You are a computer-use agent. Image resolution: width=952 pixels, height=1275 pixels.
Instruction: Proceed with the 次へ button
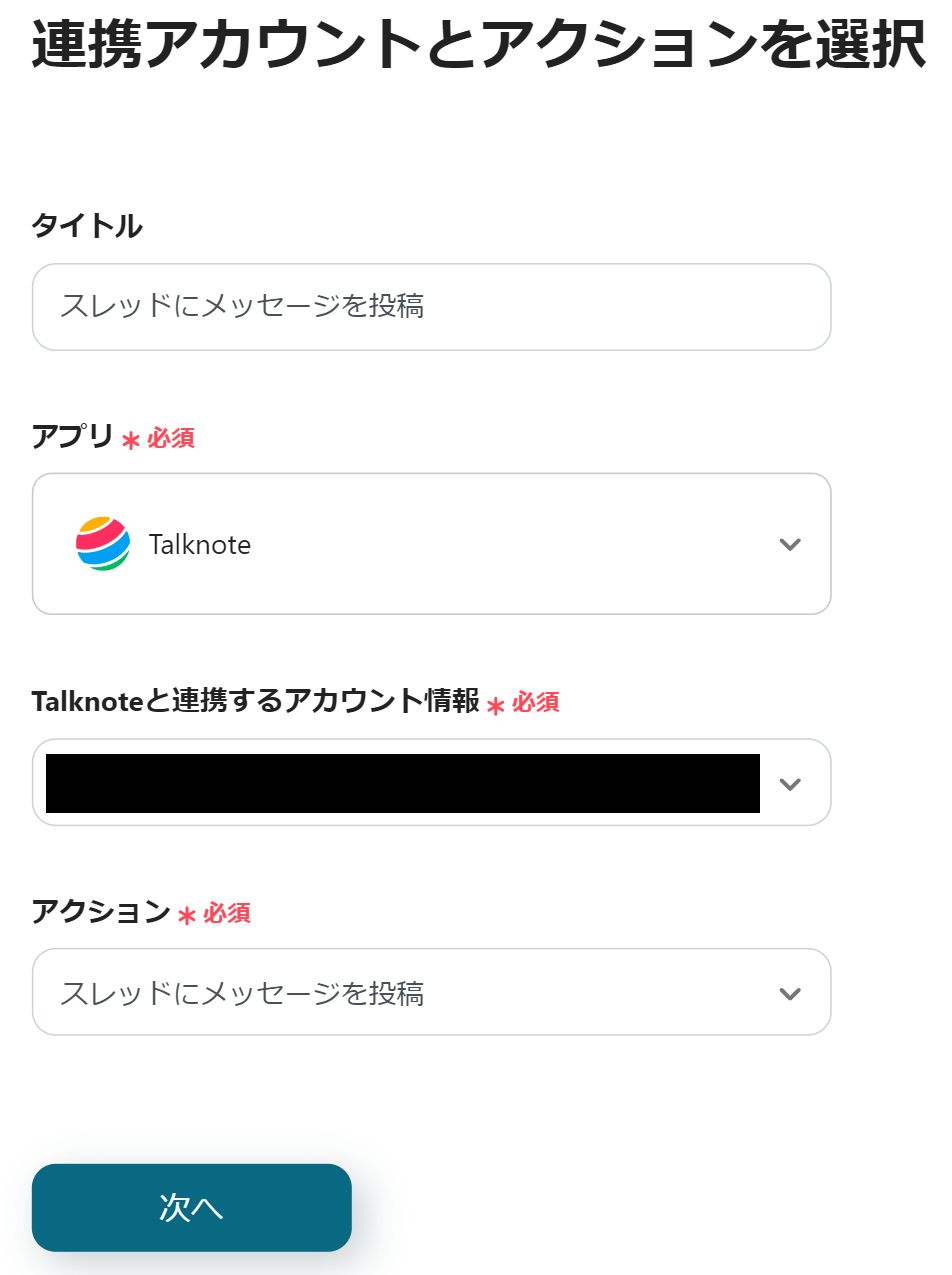point(192,1208)
